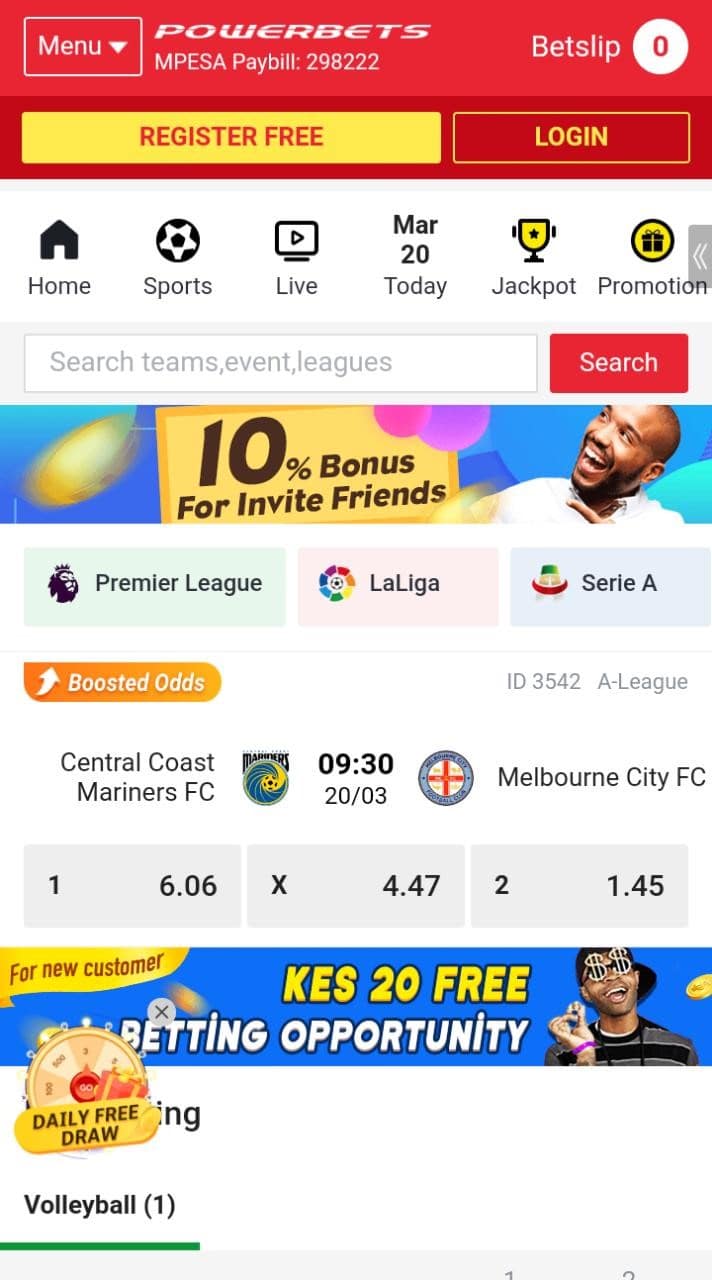The image size is (712, 1280).
Task: Open the Jackpot section
Action: (533, 259)
